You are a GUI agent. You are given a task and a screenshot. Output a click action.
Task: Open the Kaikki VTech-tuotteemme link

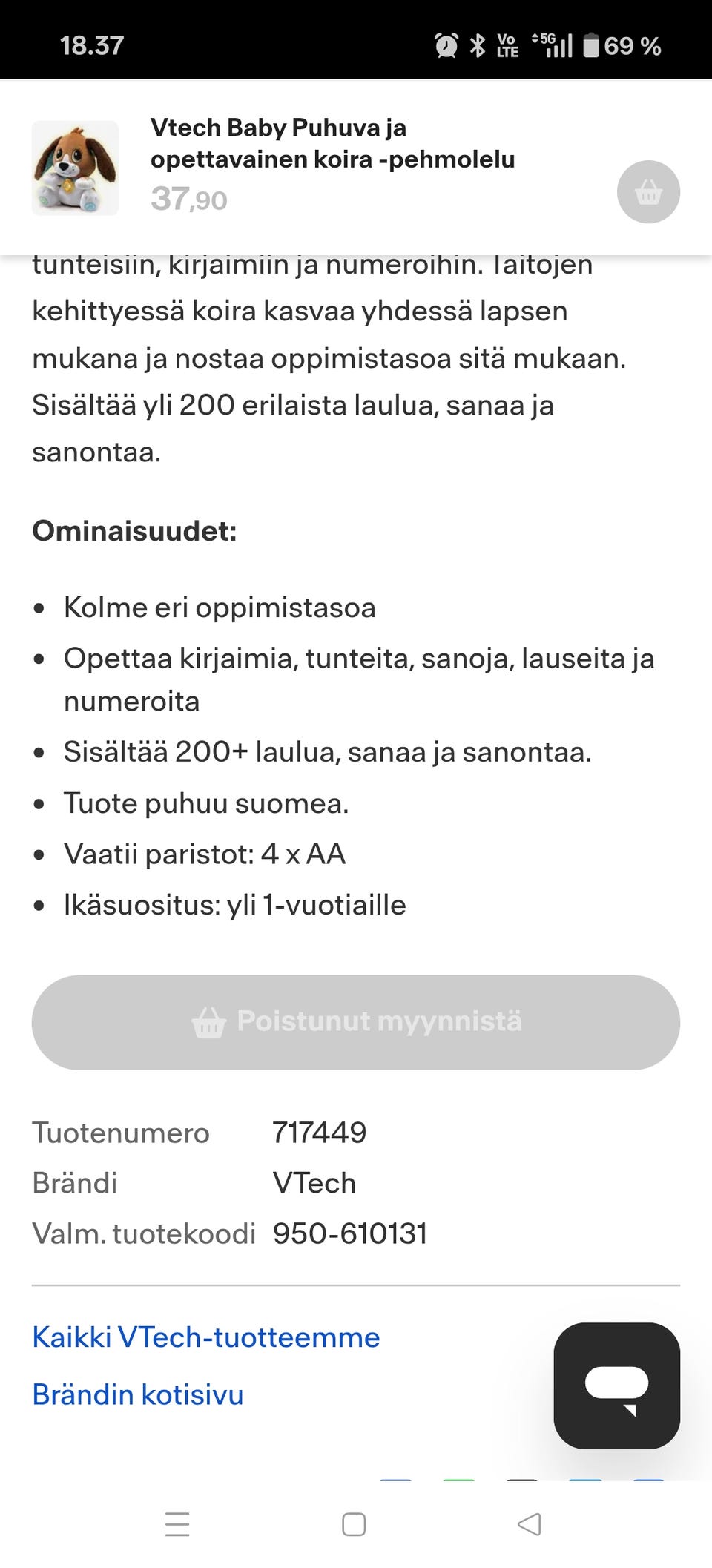pyautogui.click(x=205, y=1337)
